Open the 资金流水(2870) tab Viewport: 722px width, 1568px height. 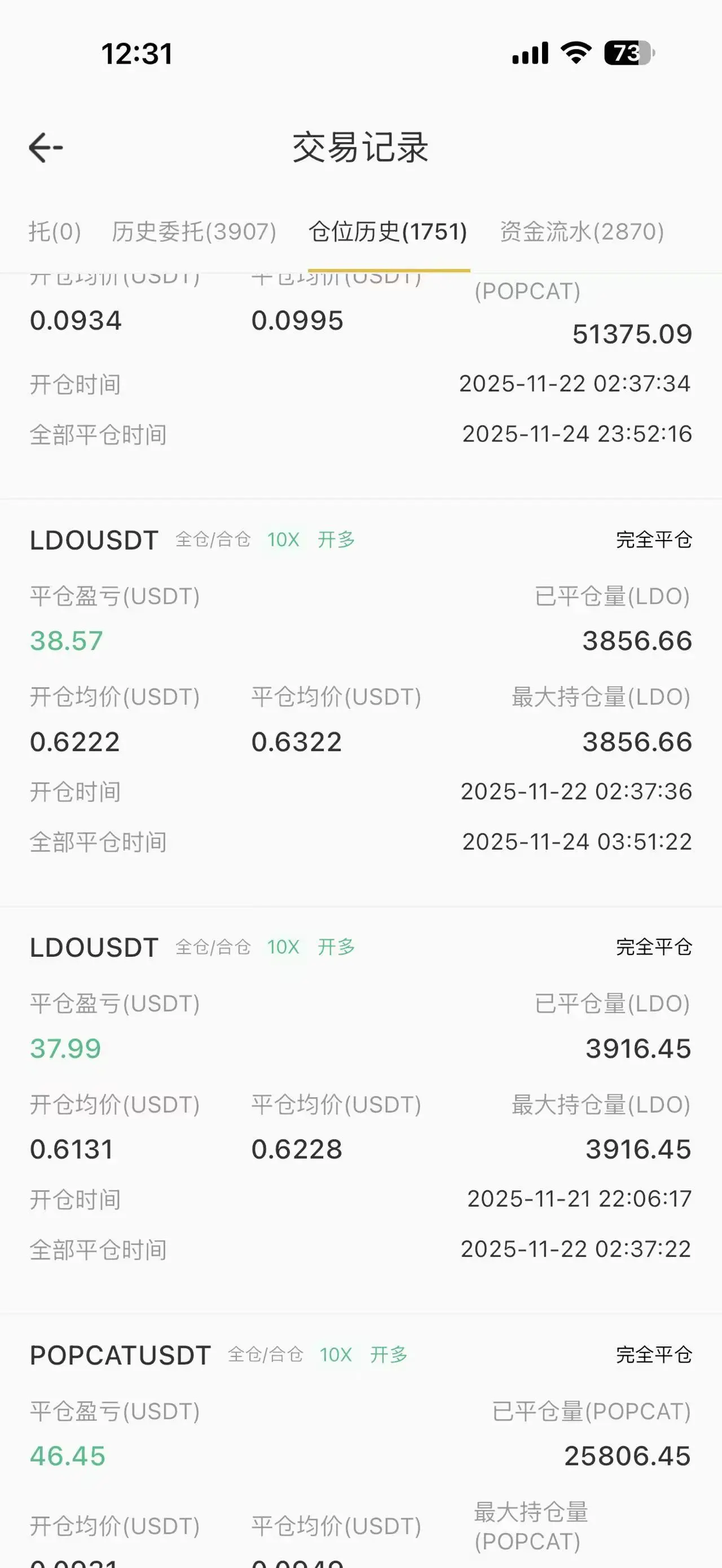point(582,232)
